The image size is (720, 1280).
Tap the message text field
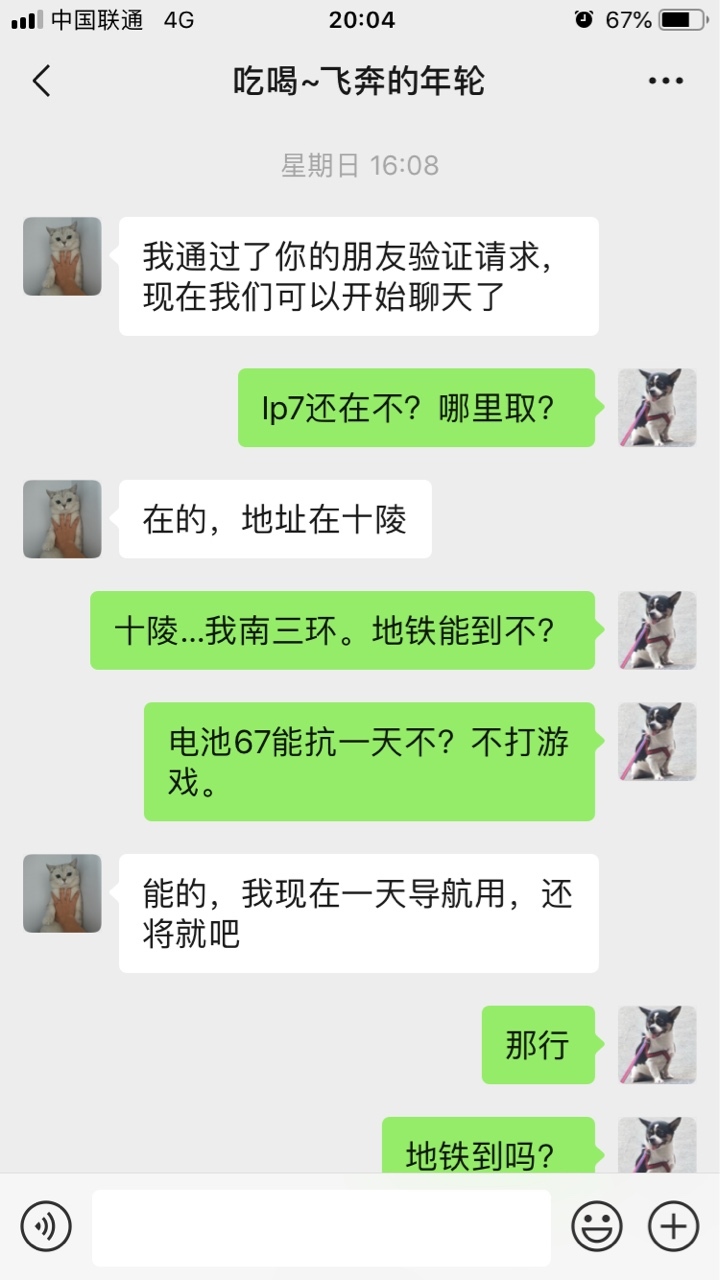[x=321, y=1227]
